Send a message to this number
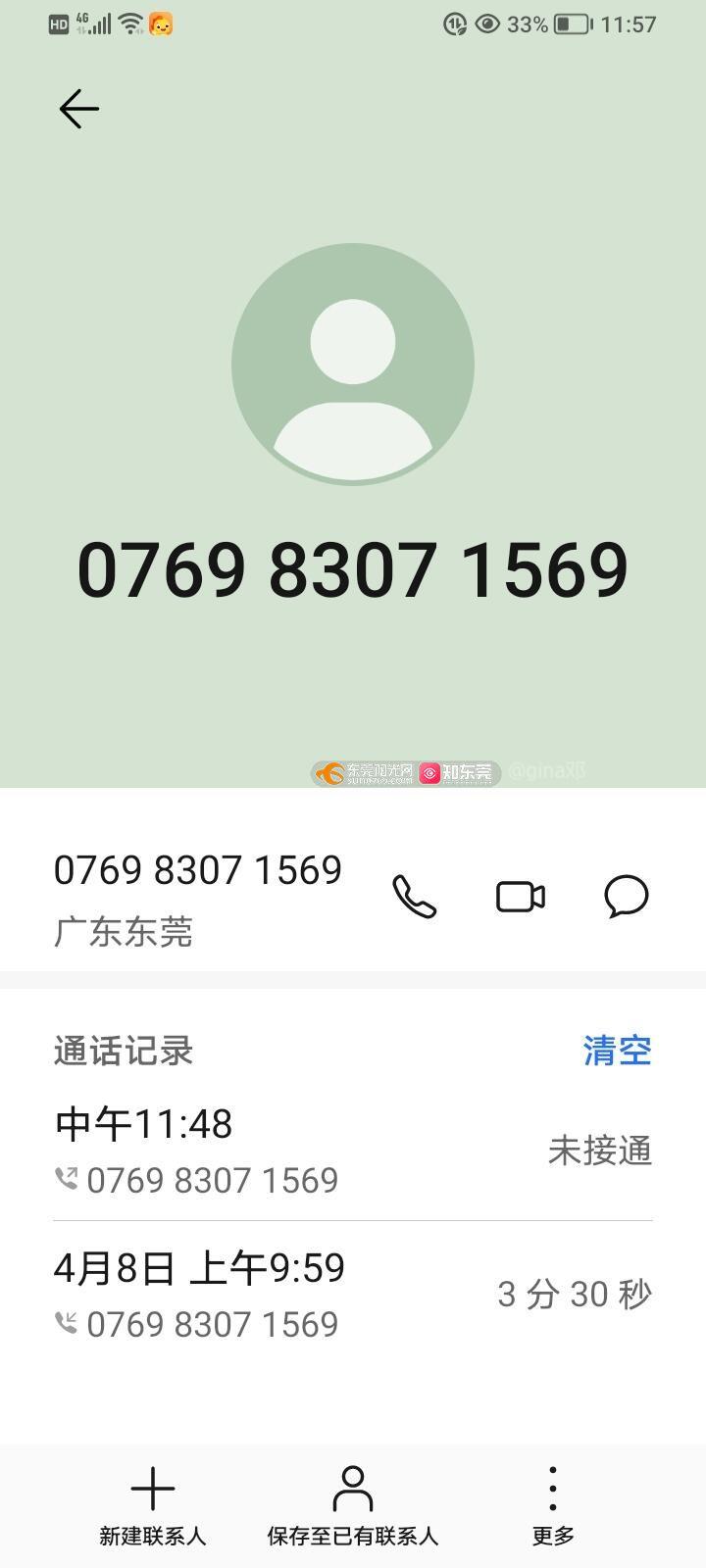The height and width of the screenshot is (1568, 706). (x=626, y=897)
